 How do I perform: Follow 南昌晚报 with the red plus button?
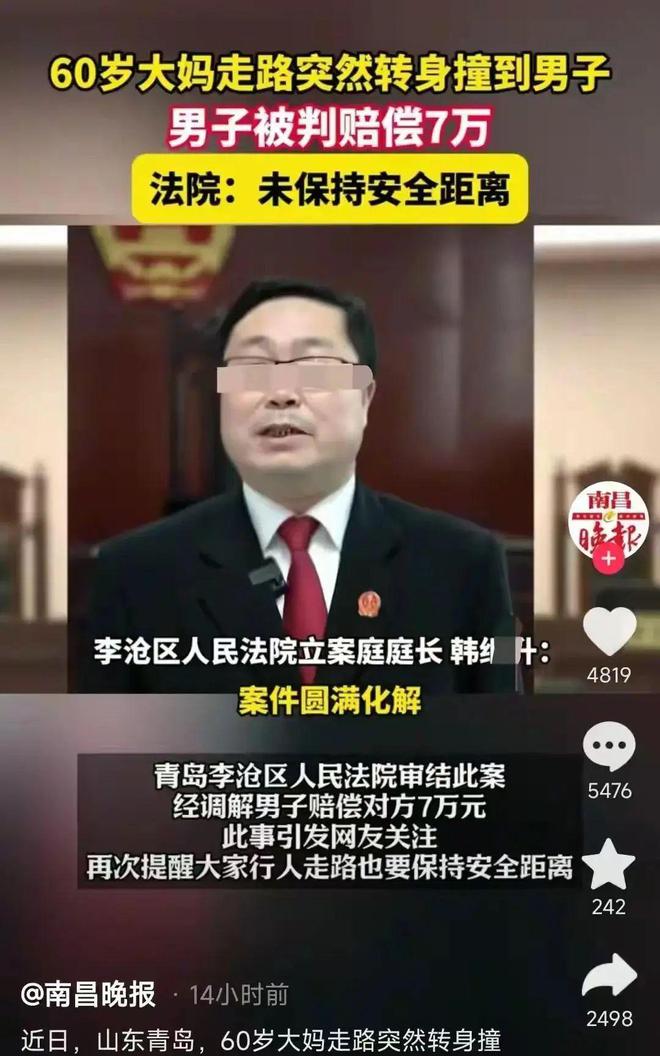coord(608,558)
